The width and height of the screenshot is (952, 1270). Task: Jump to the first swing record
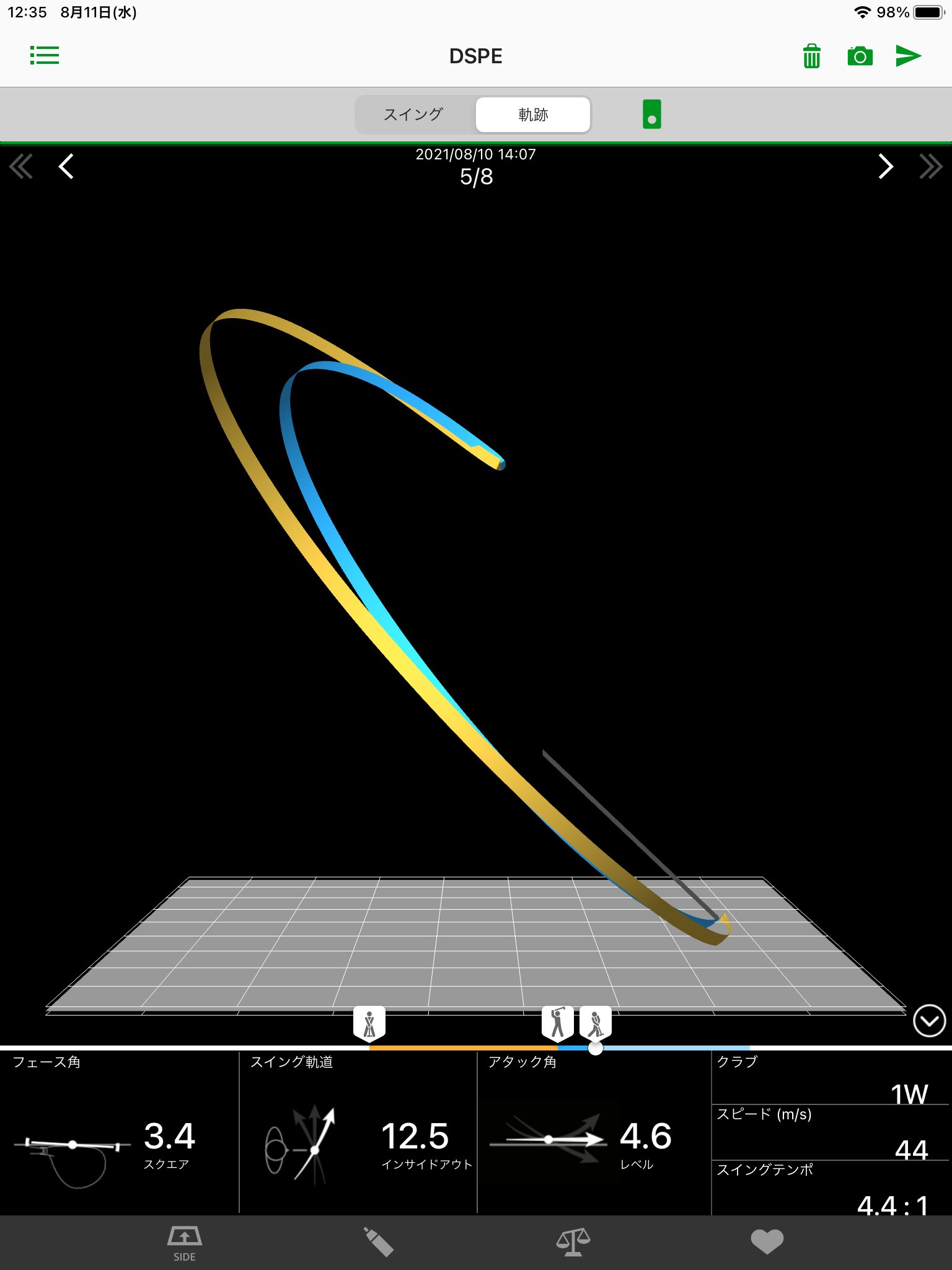[21, 166]
